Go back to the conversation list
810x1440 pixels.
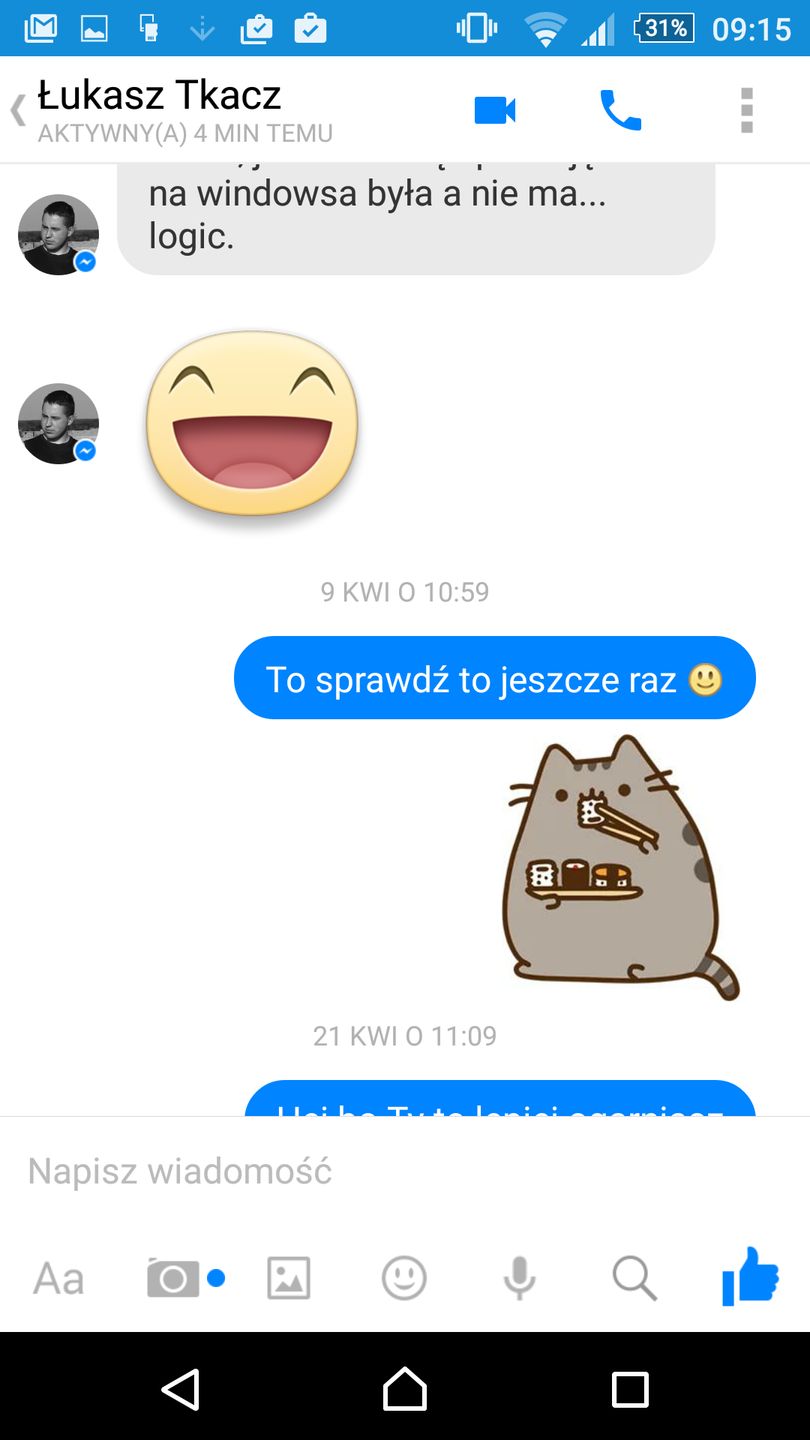coord(18,110)
